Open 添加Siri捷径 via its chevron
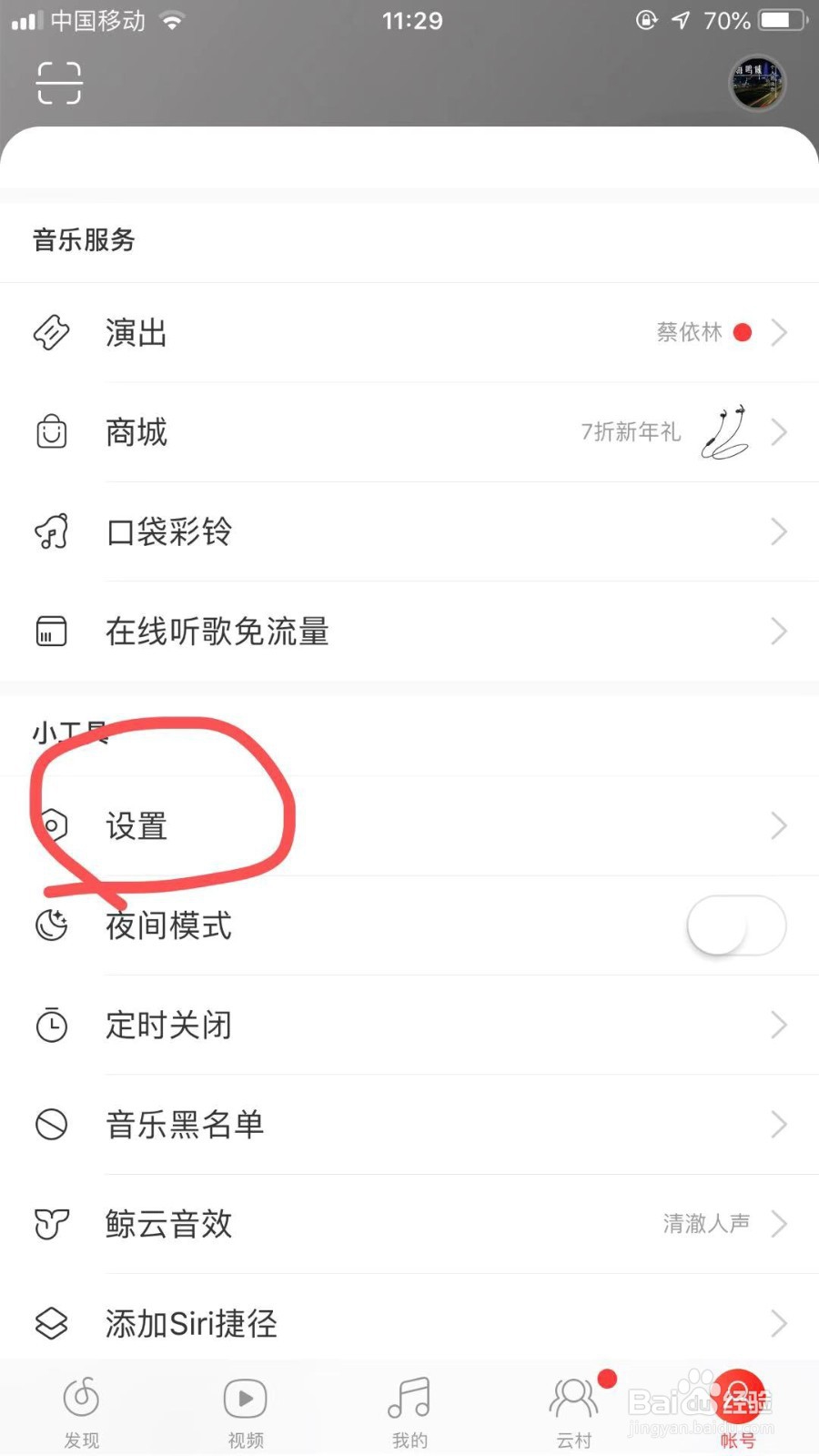 [x=778, y=1324]
